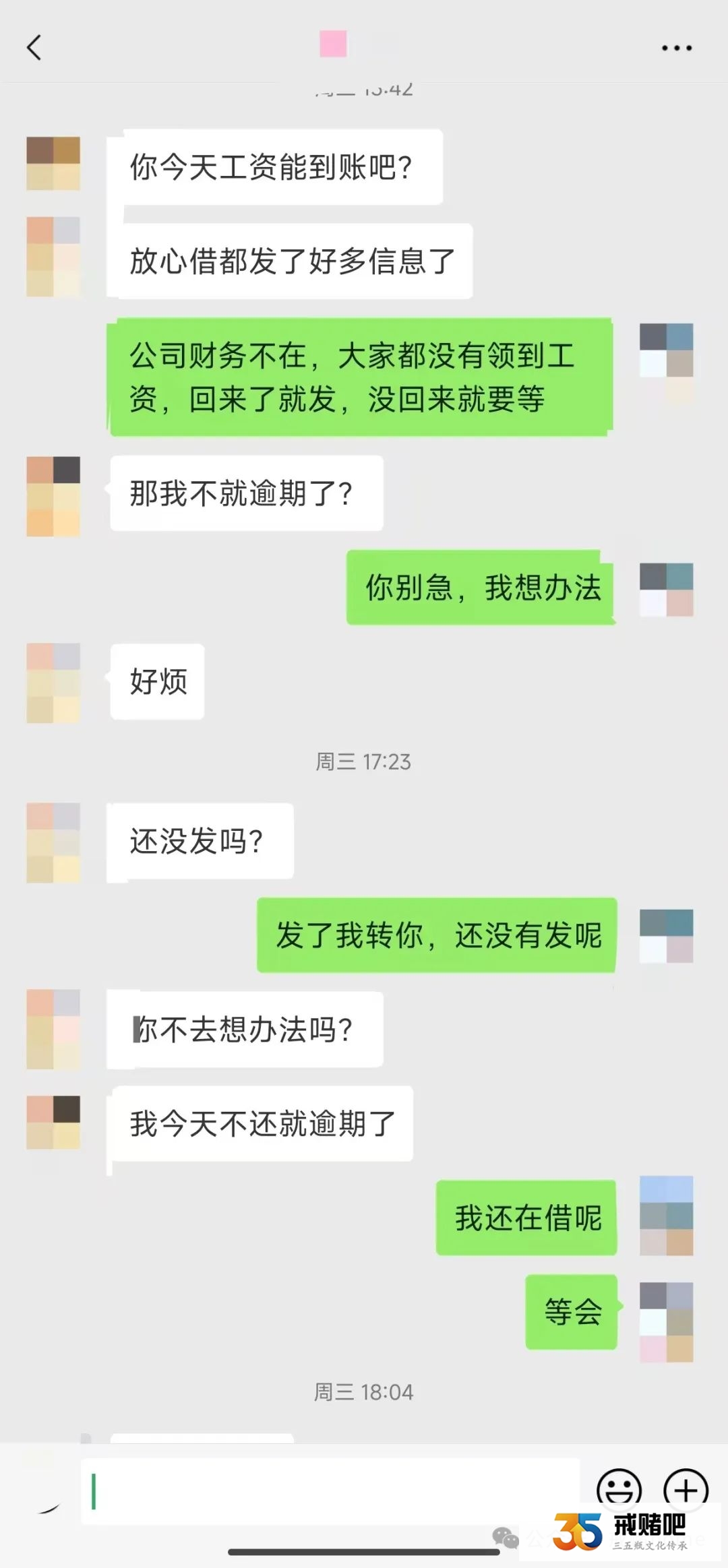Focus the message input field
This screenshot has width=728, height=1568.
pyautogui.click(x=330, y=1492)
